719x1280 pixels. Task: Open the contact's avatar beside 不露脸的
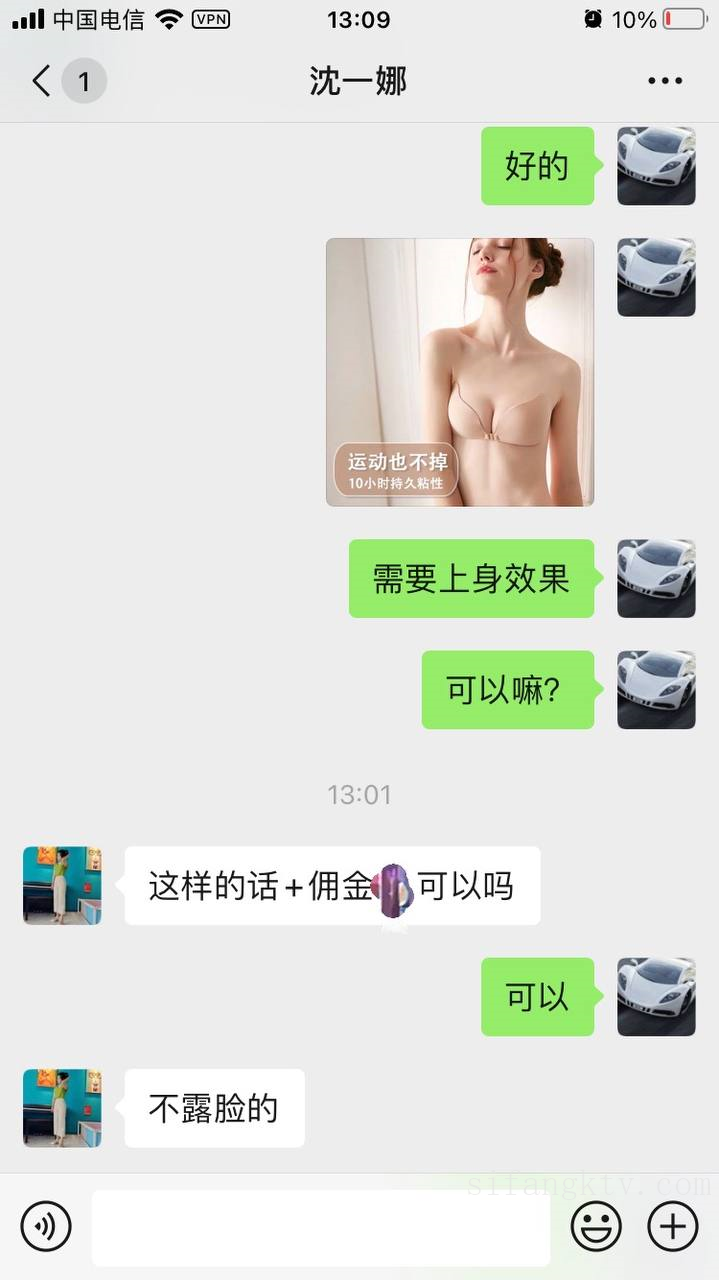[62, 1108]
